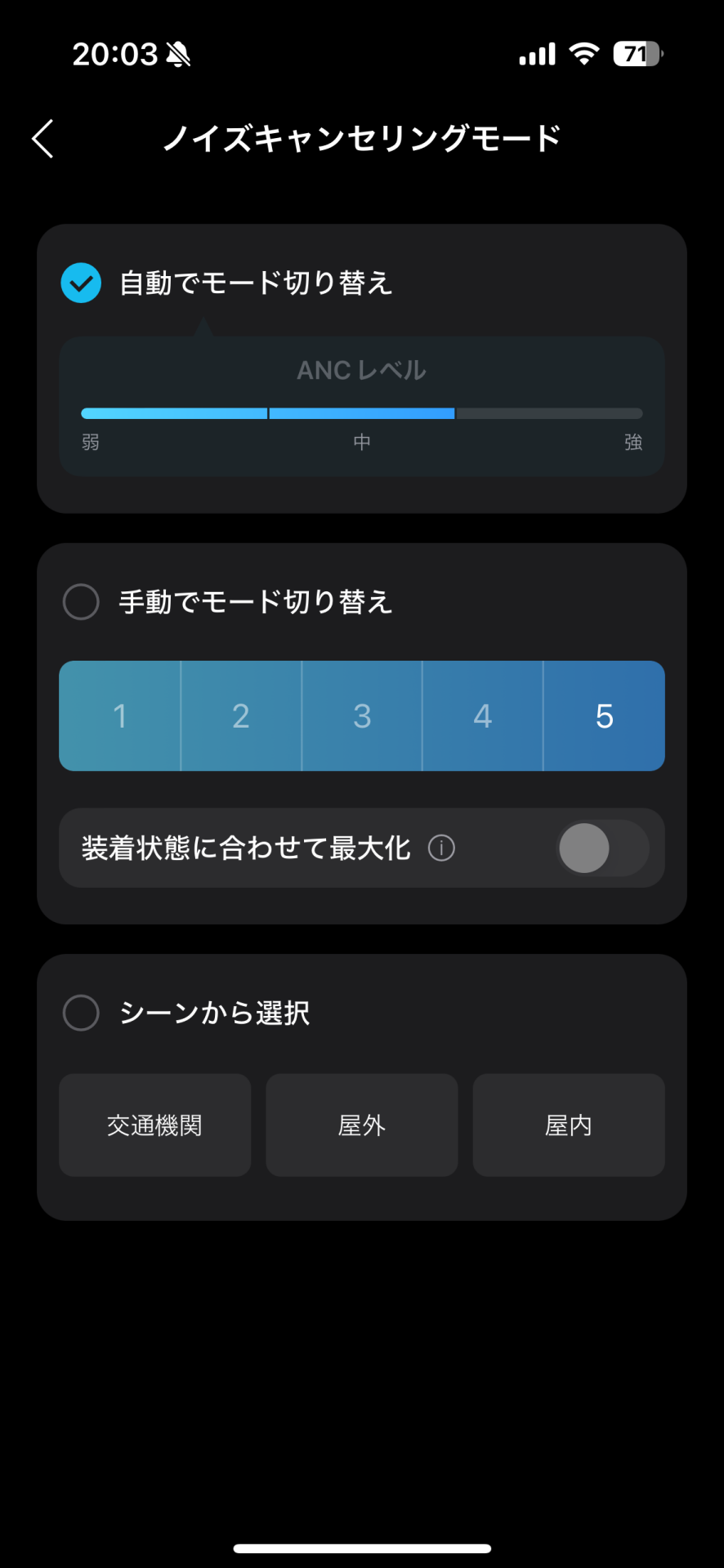724x1568 pixels.
Task: Set manual noise cancelling level to 1
Action: pyautogui.click(x=120, y=716)
